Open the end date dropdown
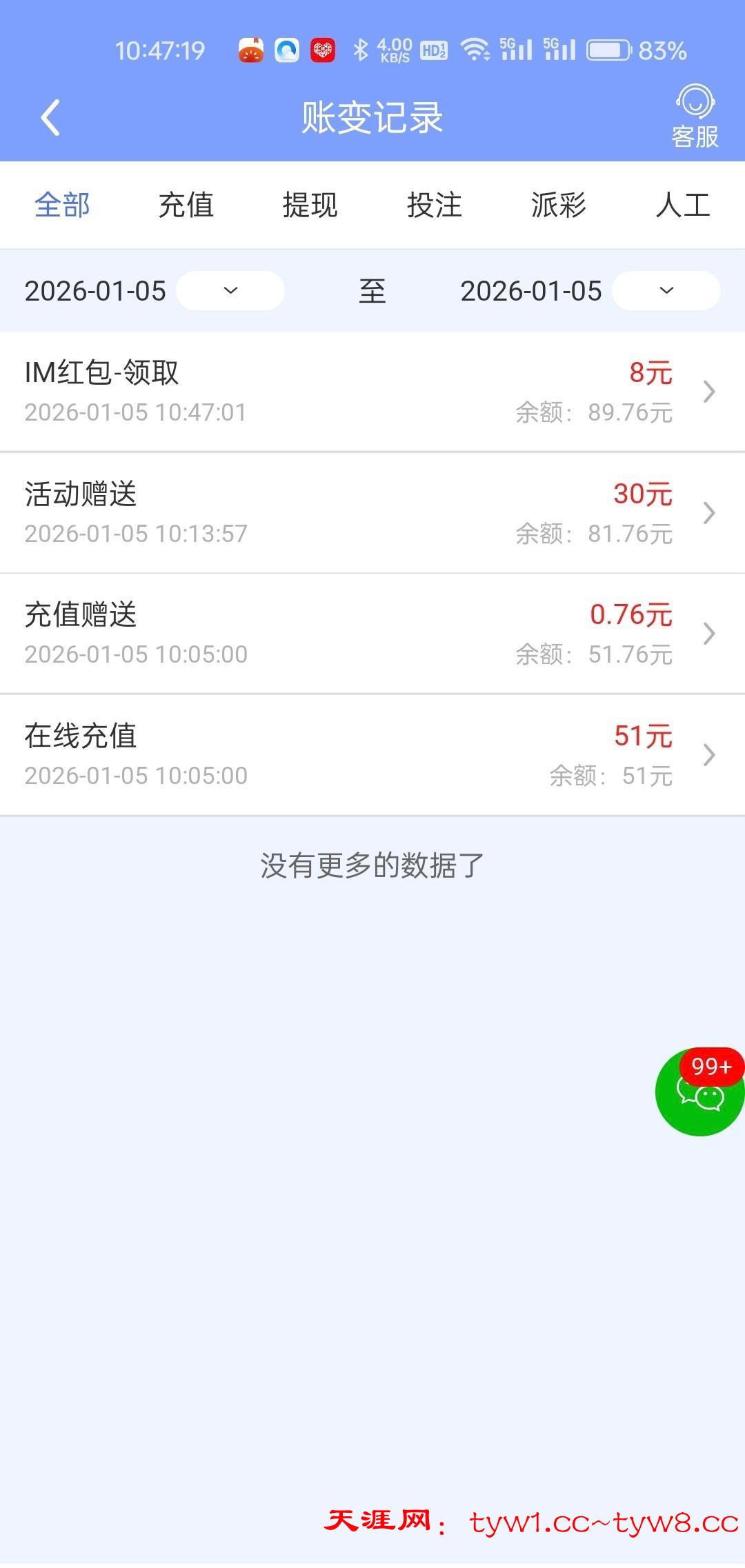 666,290
